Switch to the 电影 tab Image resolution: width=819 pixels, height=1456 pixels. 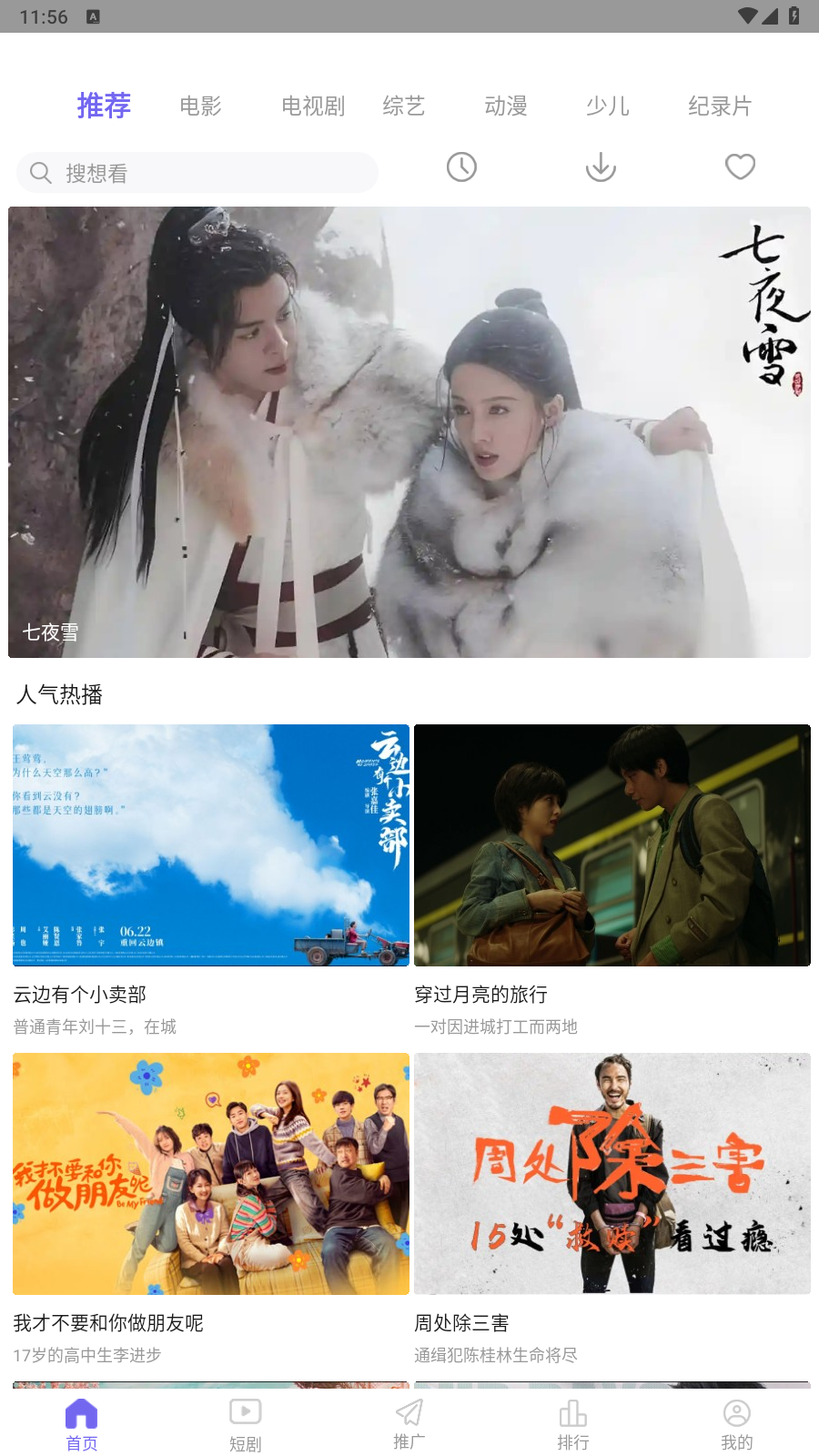point(200,106)
